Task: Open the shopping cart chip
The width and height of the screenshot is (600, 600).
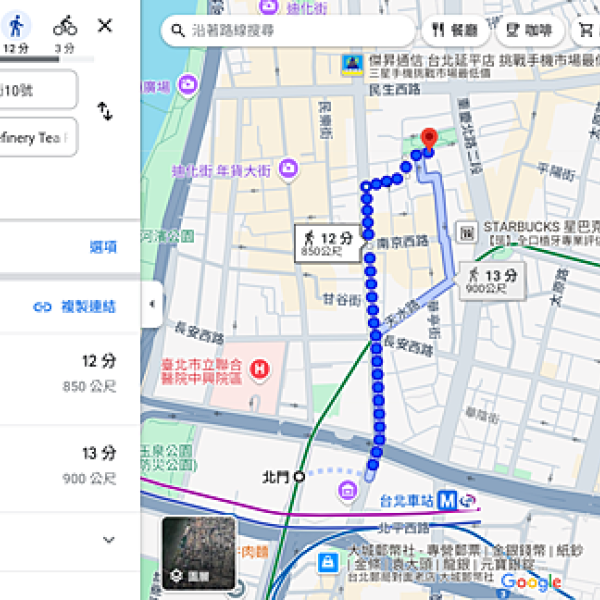Action: tap(586, 31)
